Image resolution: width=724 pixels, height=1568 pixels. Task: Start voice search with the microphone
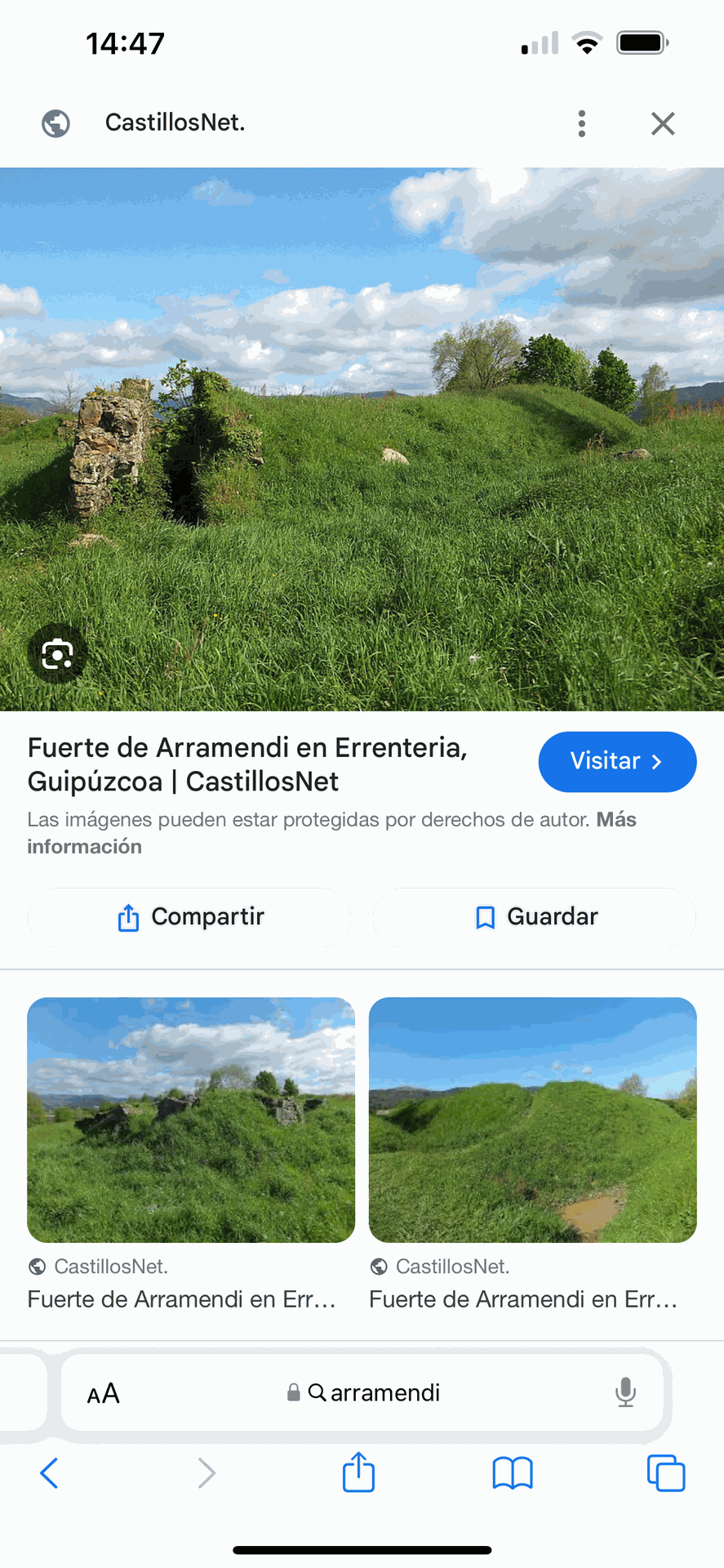[625, 1392]
